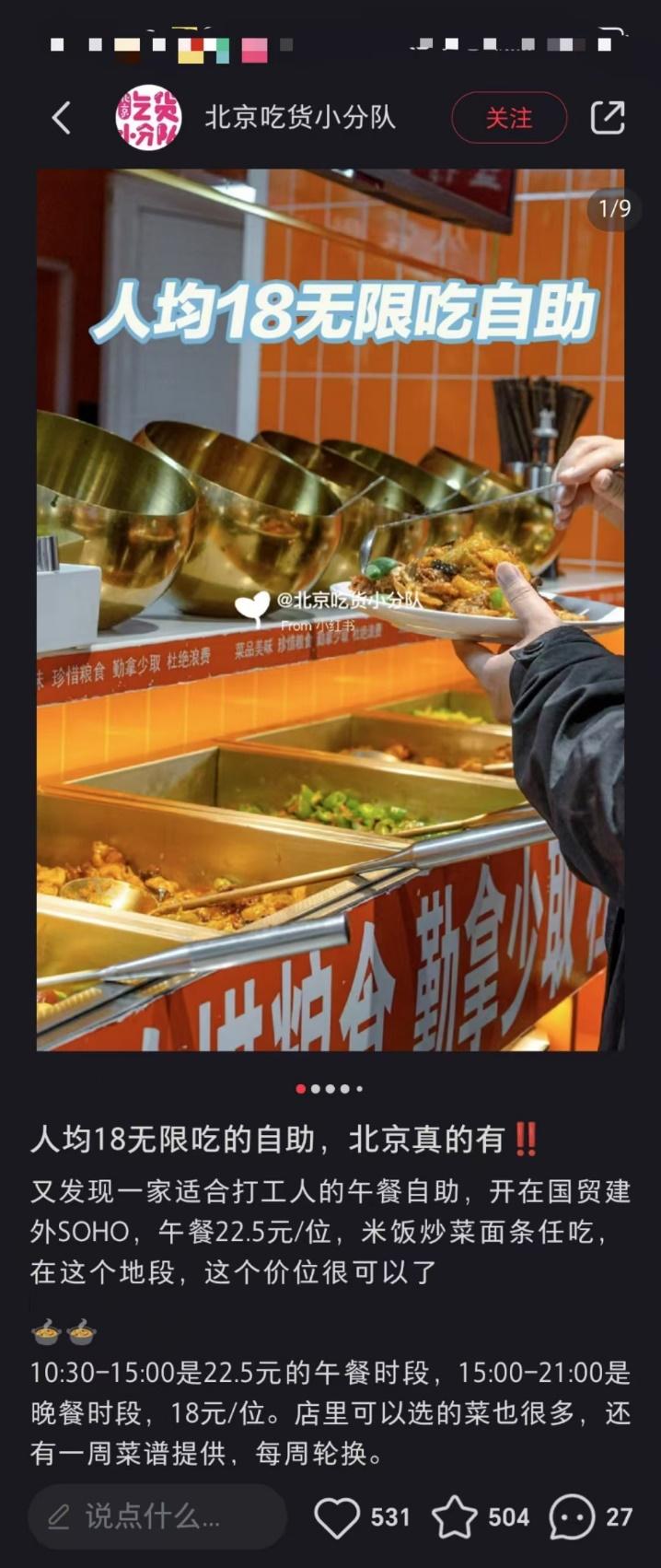Tap the 说点什么 comment box
Image resolution: width=661 pixels, height=1568 pixels.
tap(157, 1515)
